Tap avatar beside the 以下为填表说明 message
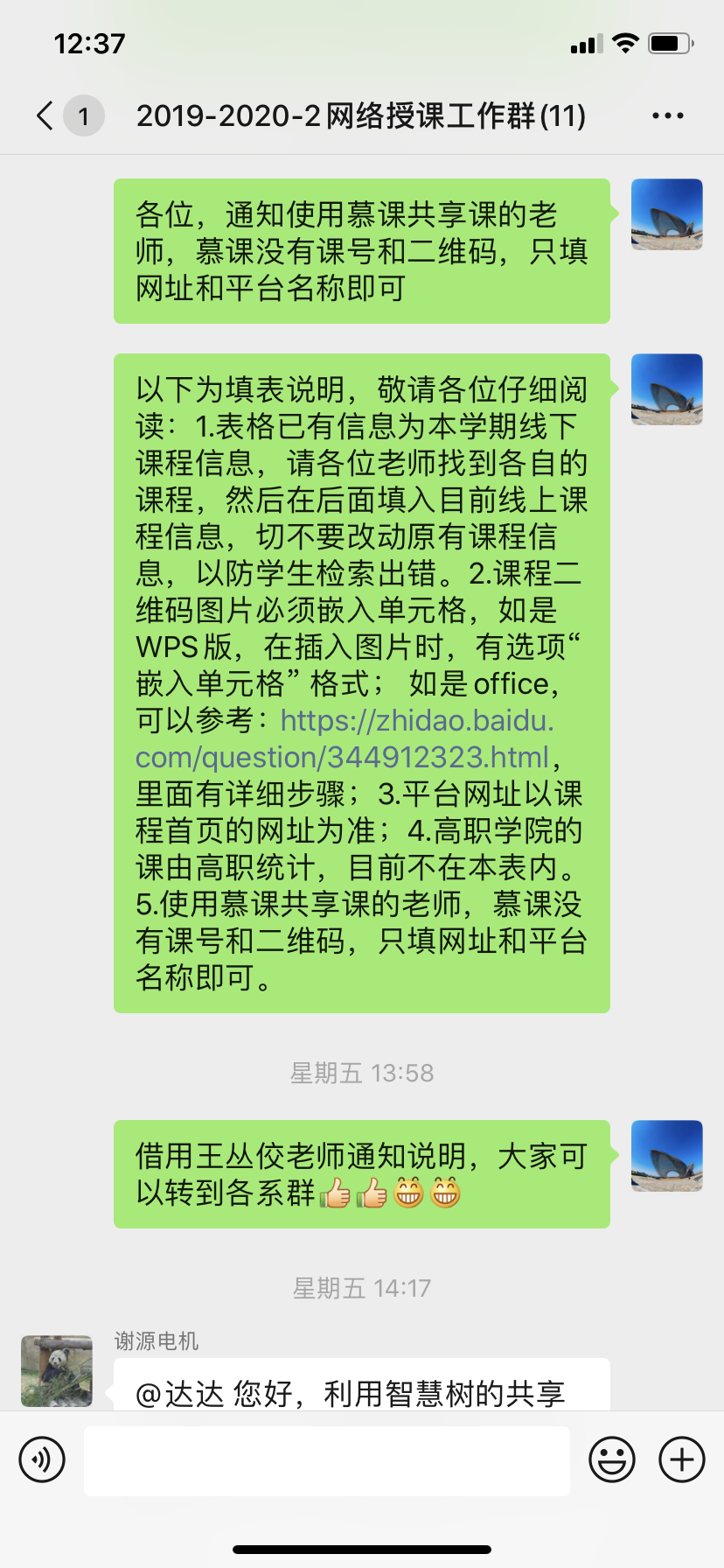 tap(666, 389)
